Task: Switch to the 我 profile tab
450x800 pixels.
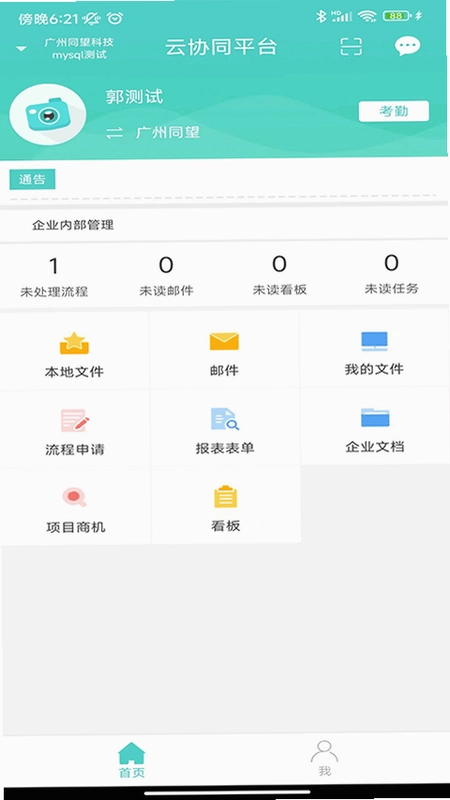Action: coord(324,759)
